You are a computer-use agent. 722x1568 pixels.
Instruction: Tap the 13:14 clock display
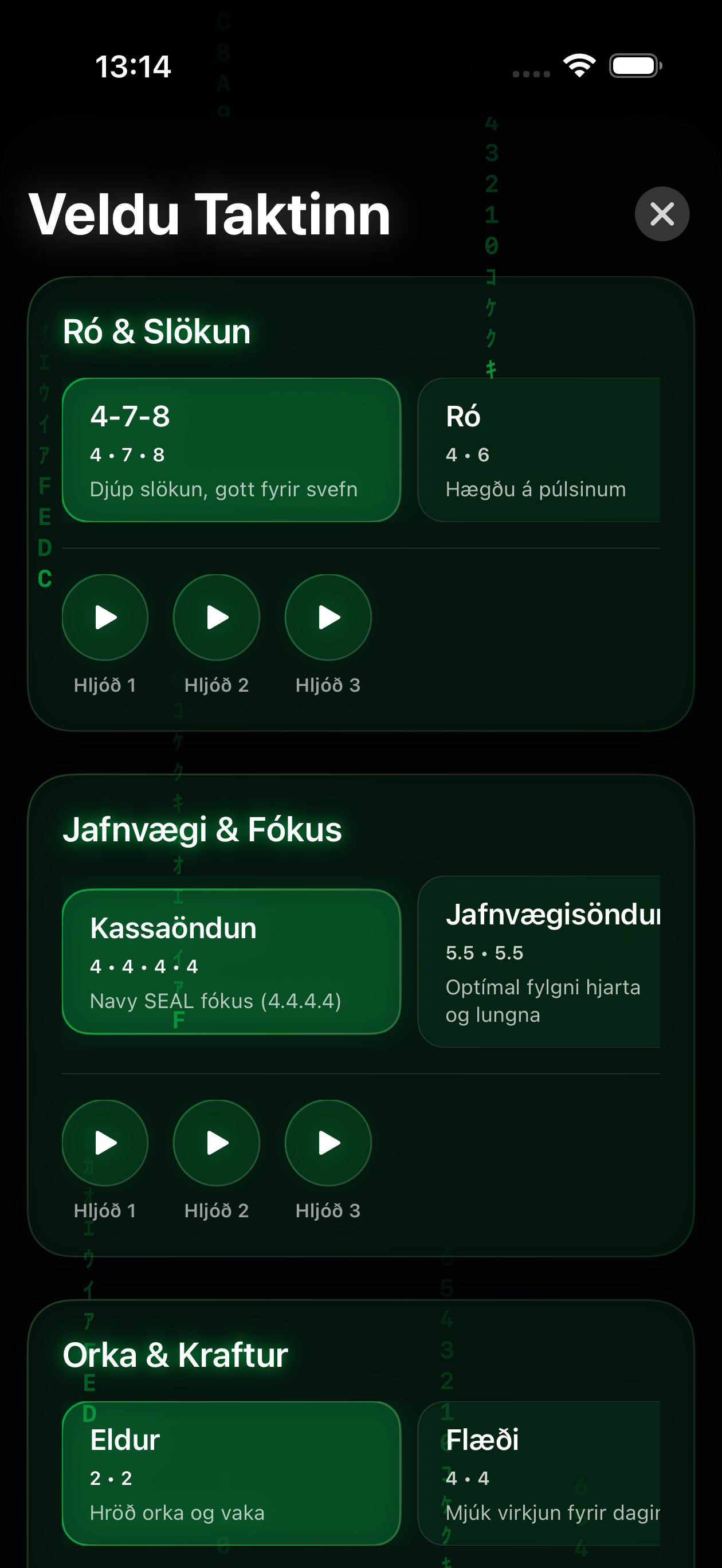133,67
